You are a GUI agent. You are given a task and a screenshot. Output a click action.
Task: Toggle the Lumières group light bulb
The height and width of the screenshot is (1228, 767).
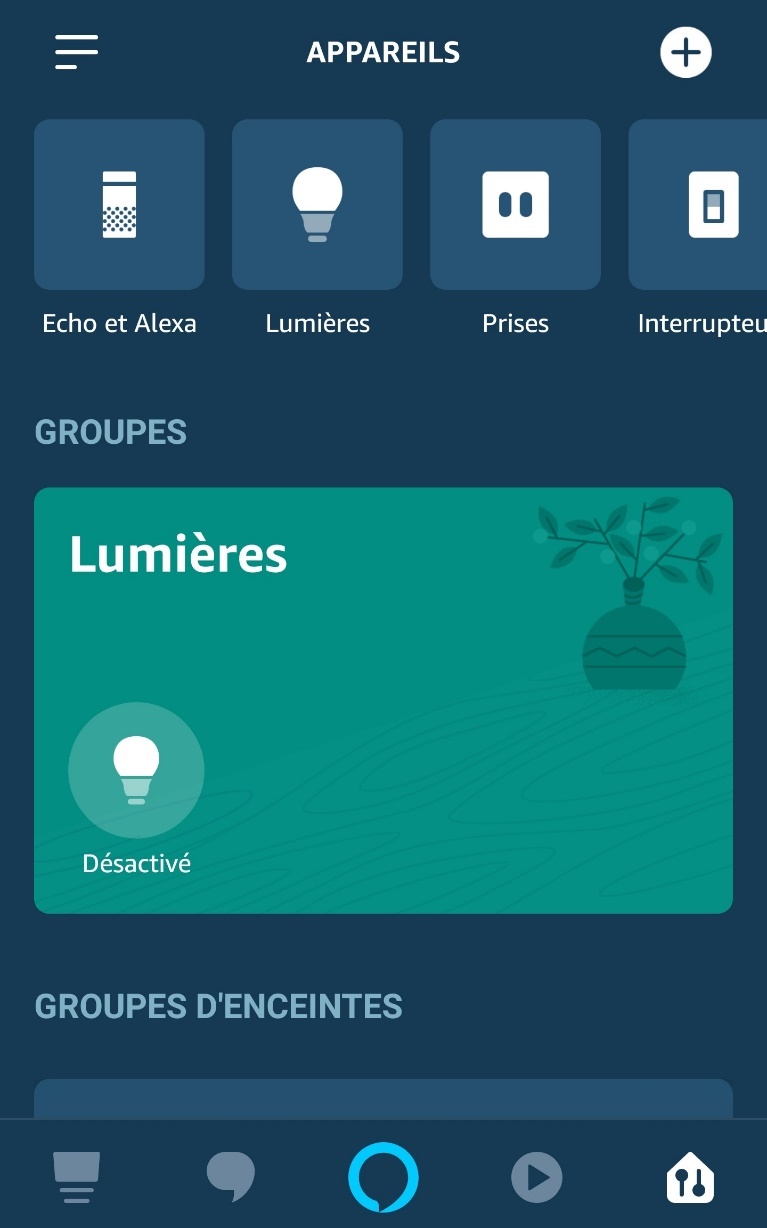click(136, 770)
